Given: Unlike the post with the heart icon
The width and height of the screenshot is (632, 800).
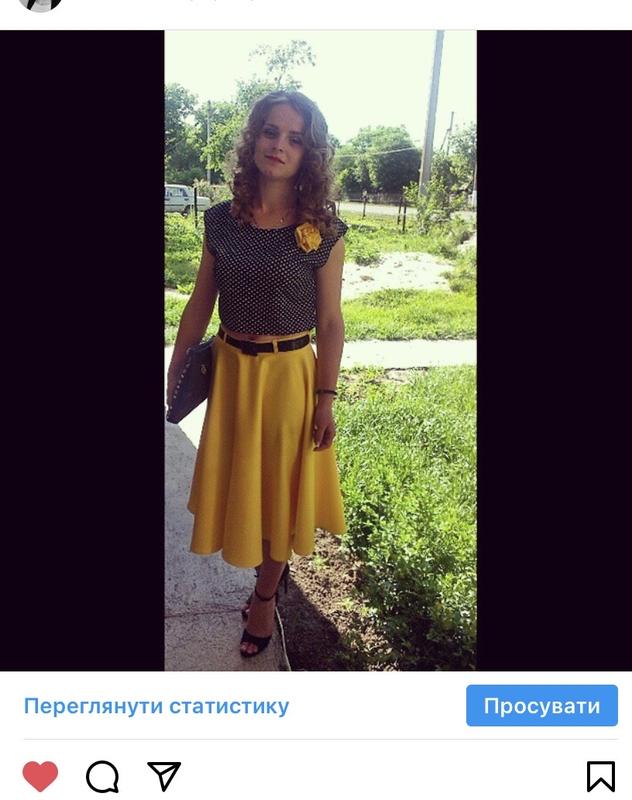Looking at the screenshot, I should (x=41, y=776).
